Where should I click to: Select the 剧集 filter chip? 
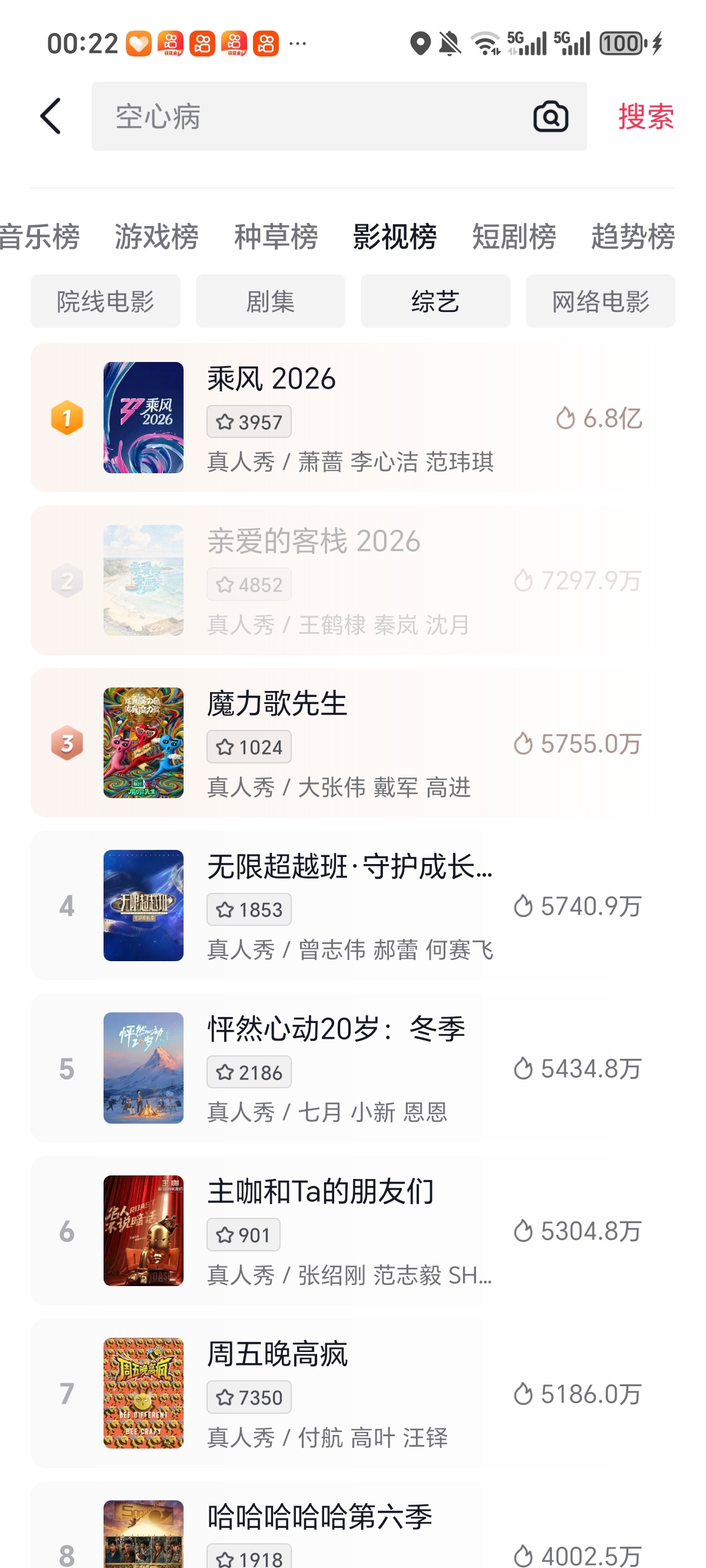pos(270,301)
